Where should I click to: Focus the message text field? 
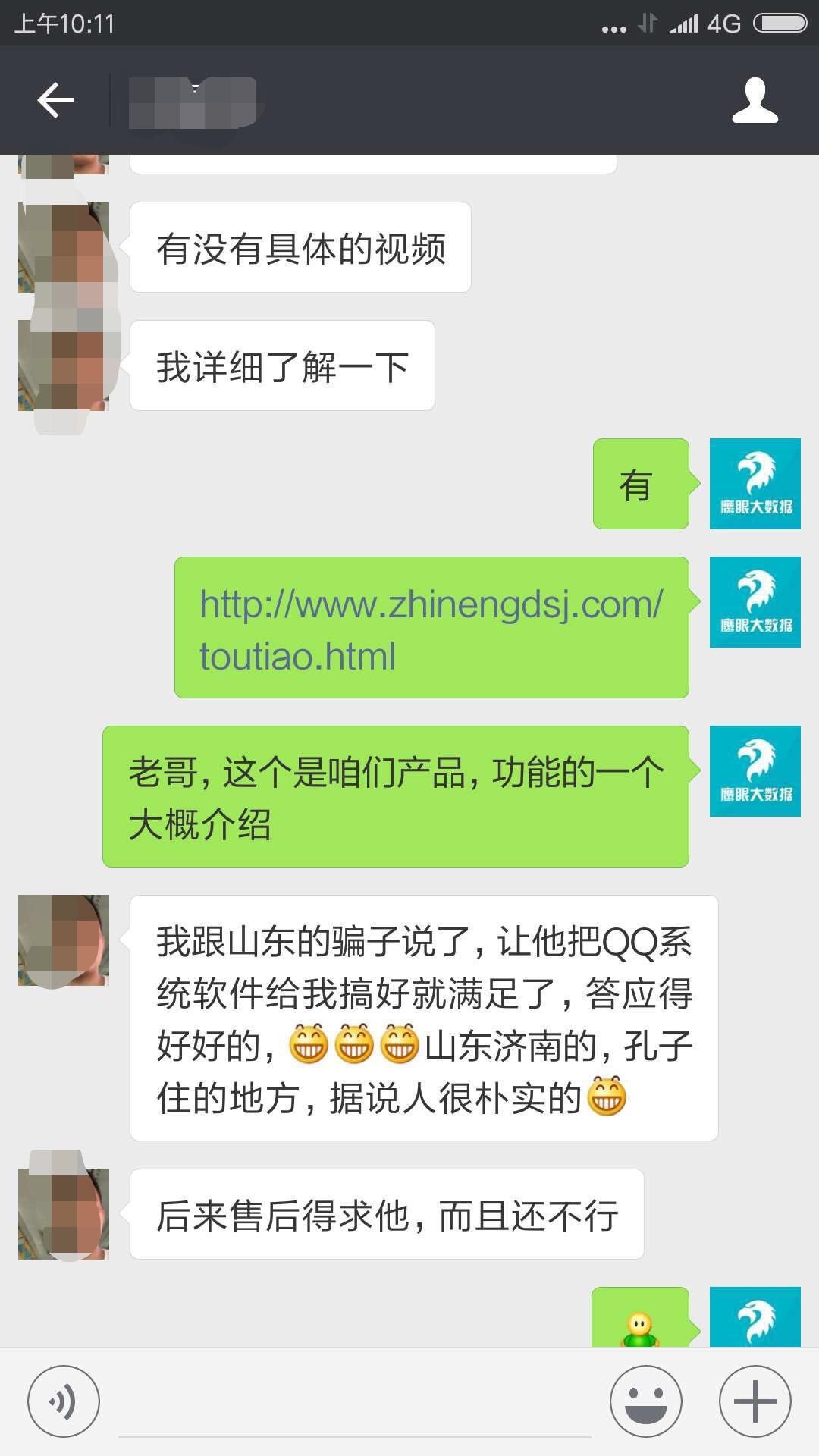354,1407
